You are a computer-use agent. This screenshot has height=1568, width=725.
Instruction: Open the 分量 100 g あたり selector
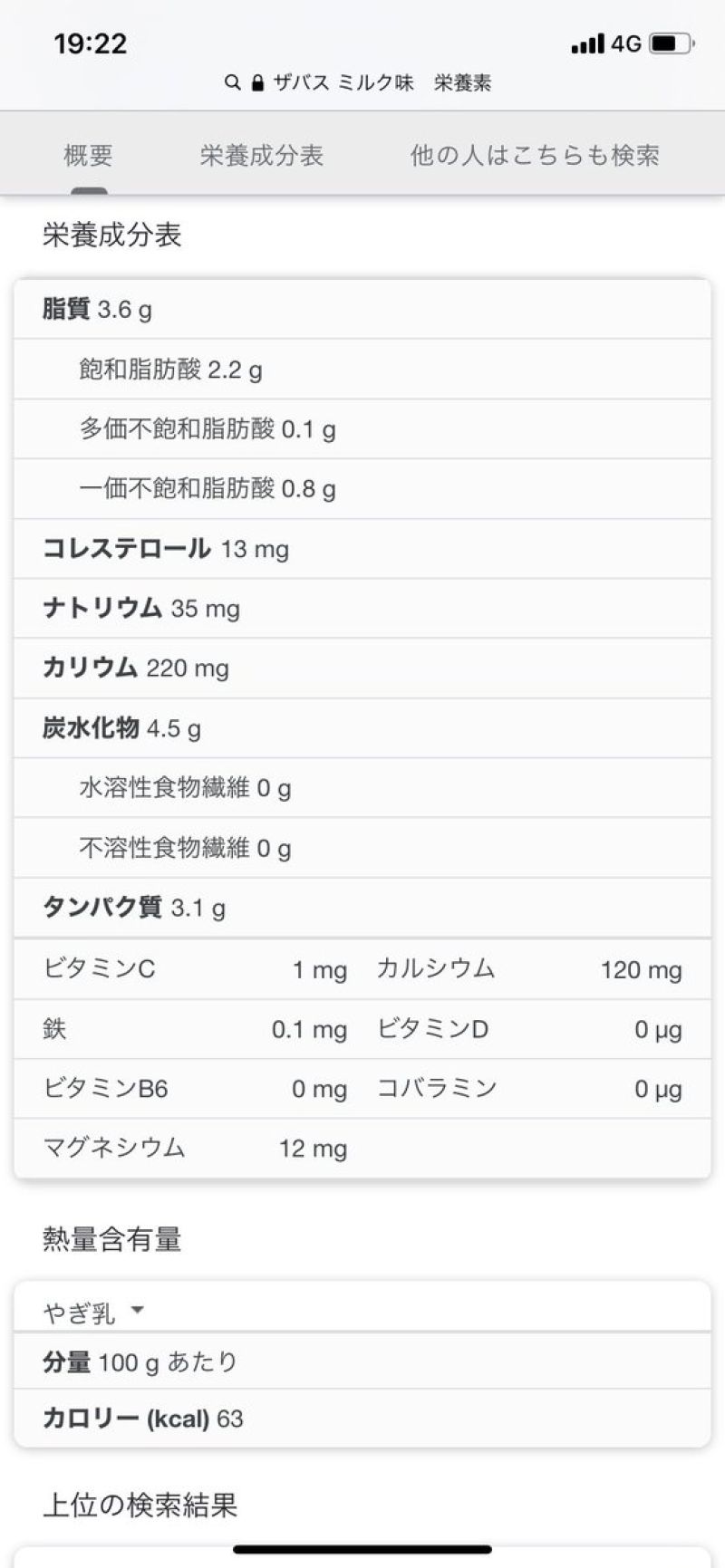click(x=362, y=1361)
